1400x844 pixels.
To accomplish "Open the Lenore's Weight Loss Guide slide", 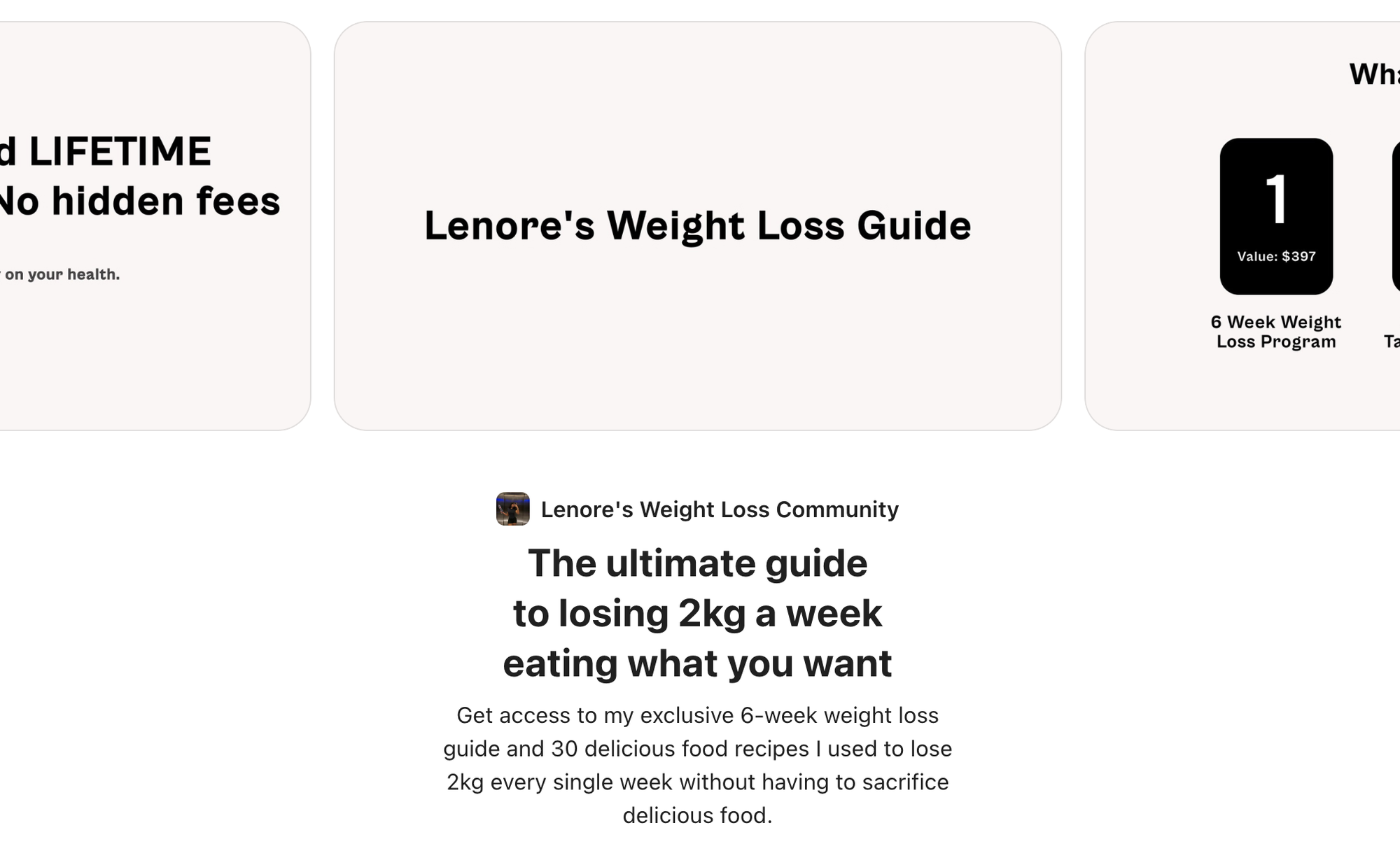I will [697, 225].
